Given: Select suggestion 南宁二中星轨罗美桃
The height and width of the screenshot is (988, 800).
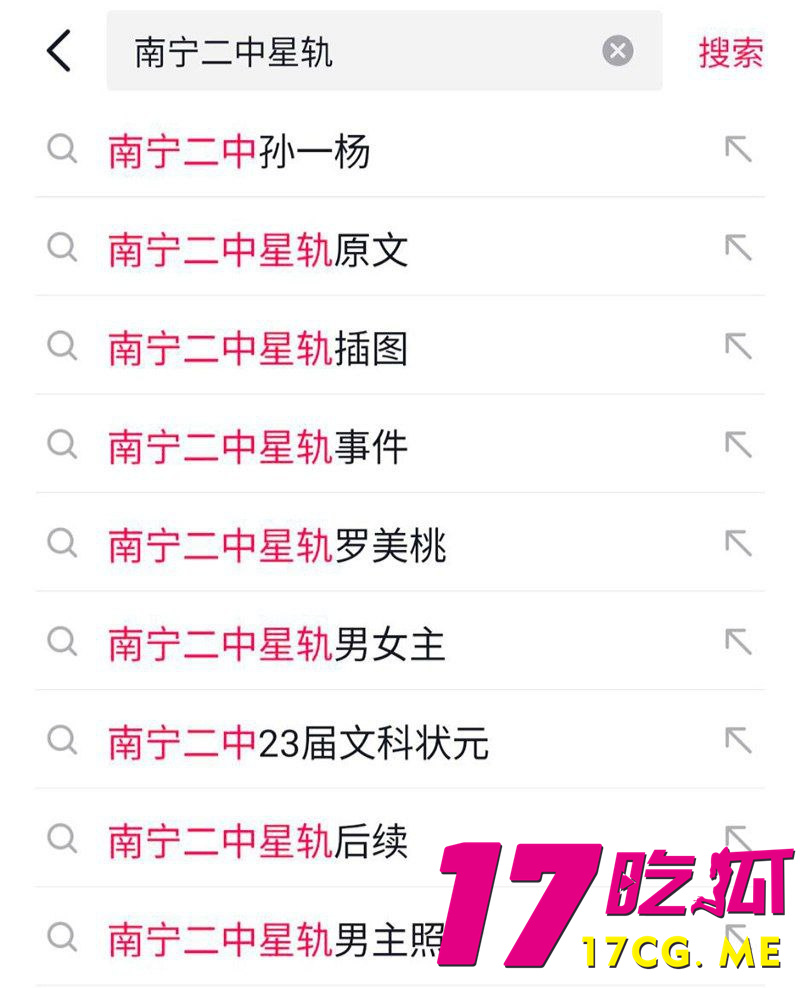Looking at the screenshot, I should [x=277, y=545].
